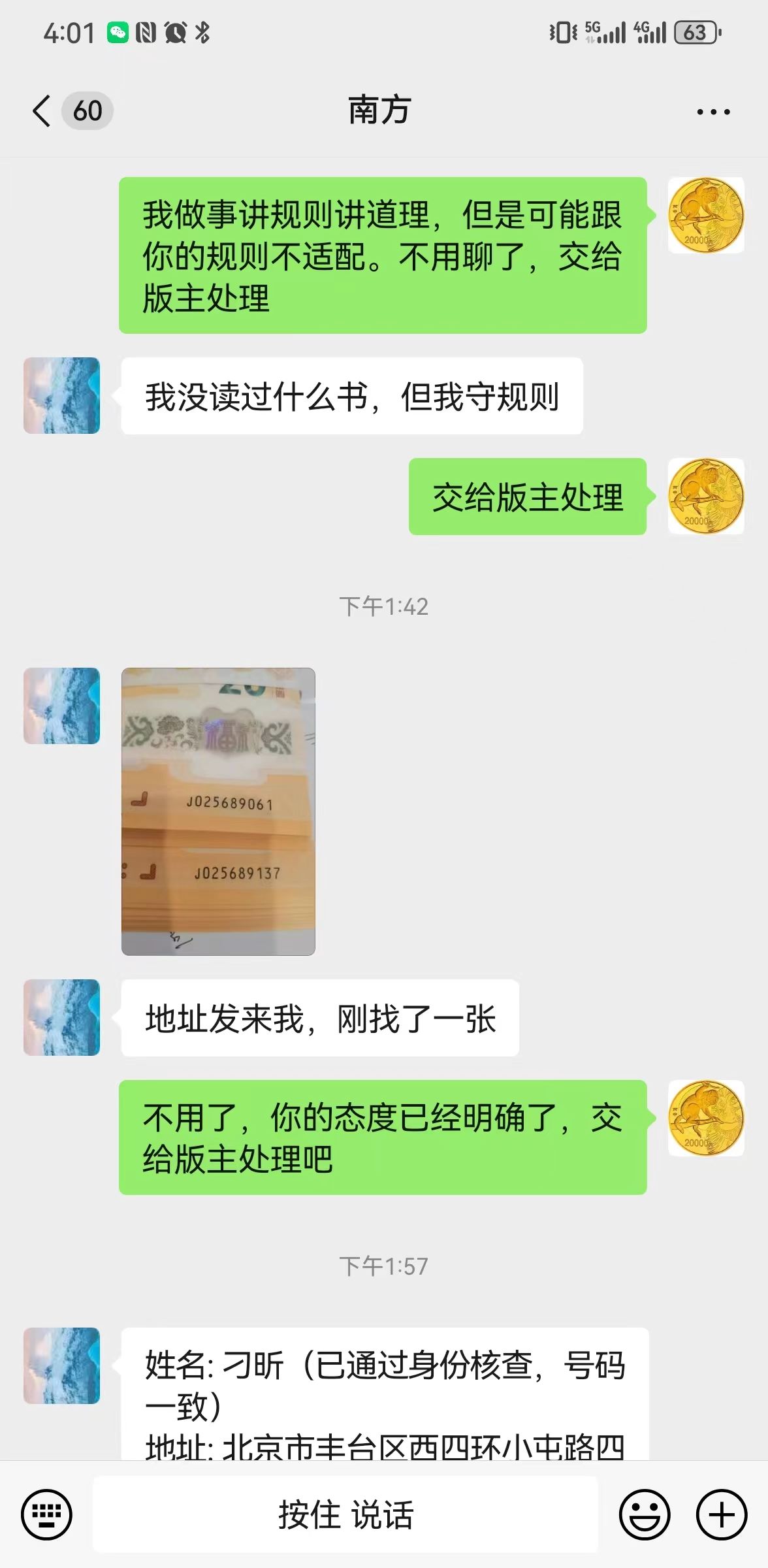Open the three-dot chat info menu
Screen dimensions: 768x1568
(713, 112)
